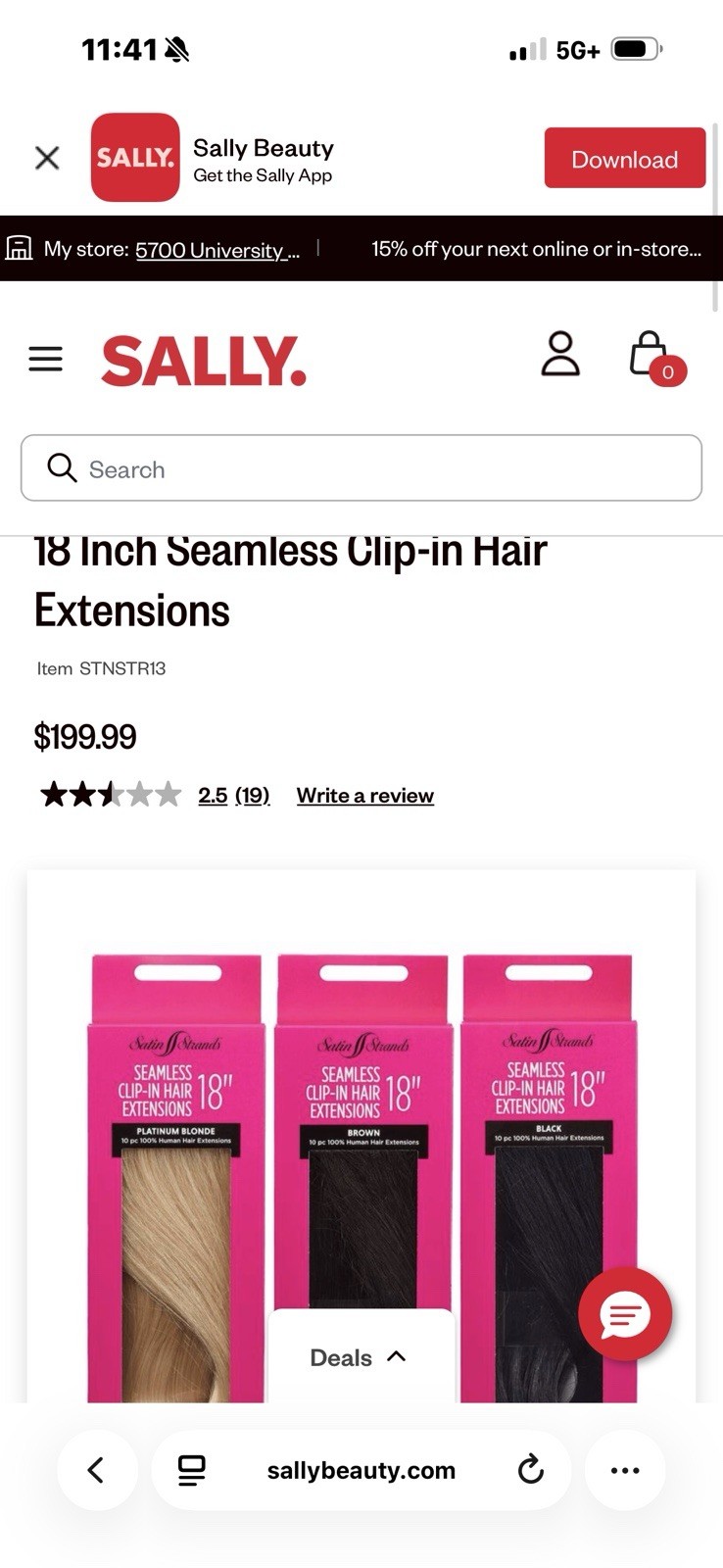
Task: Go back in the browser
Action: (96, 1470)
